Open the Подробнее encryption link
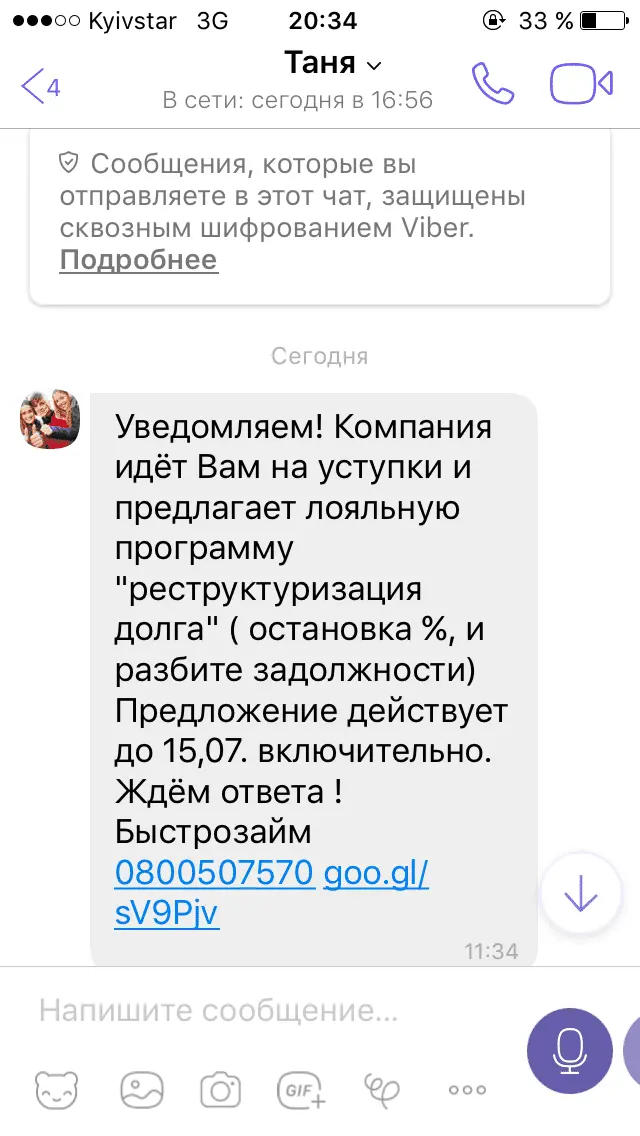This screenshot has width=640, height=1136. point(139,260)
